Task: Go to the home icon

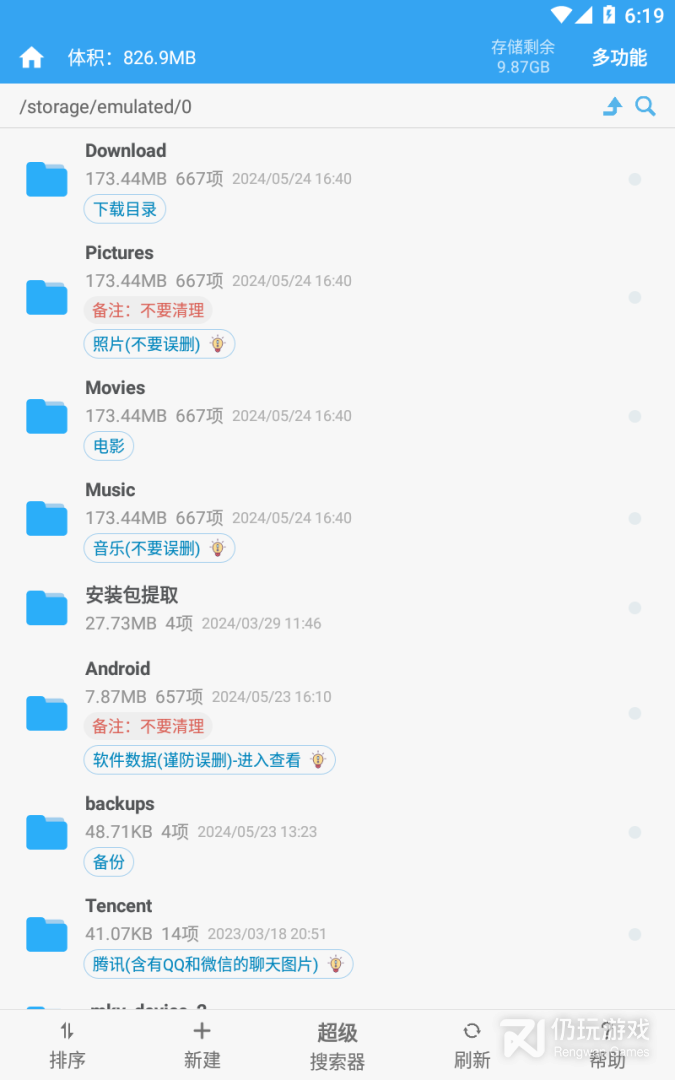Action: (x=32, y=58)
